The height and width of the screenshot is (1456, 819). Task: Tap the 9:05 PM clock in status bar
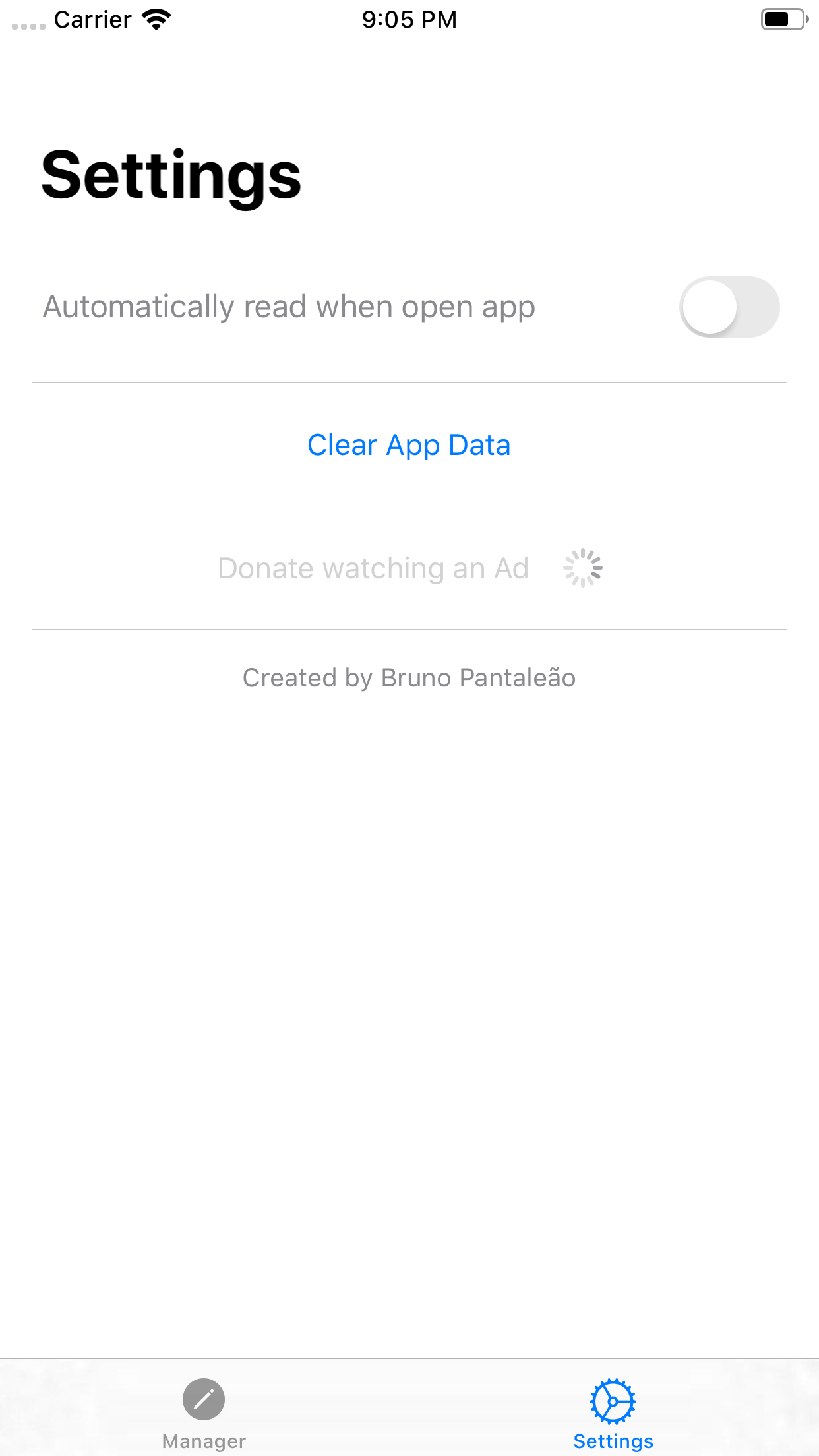coord(409,19)
